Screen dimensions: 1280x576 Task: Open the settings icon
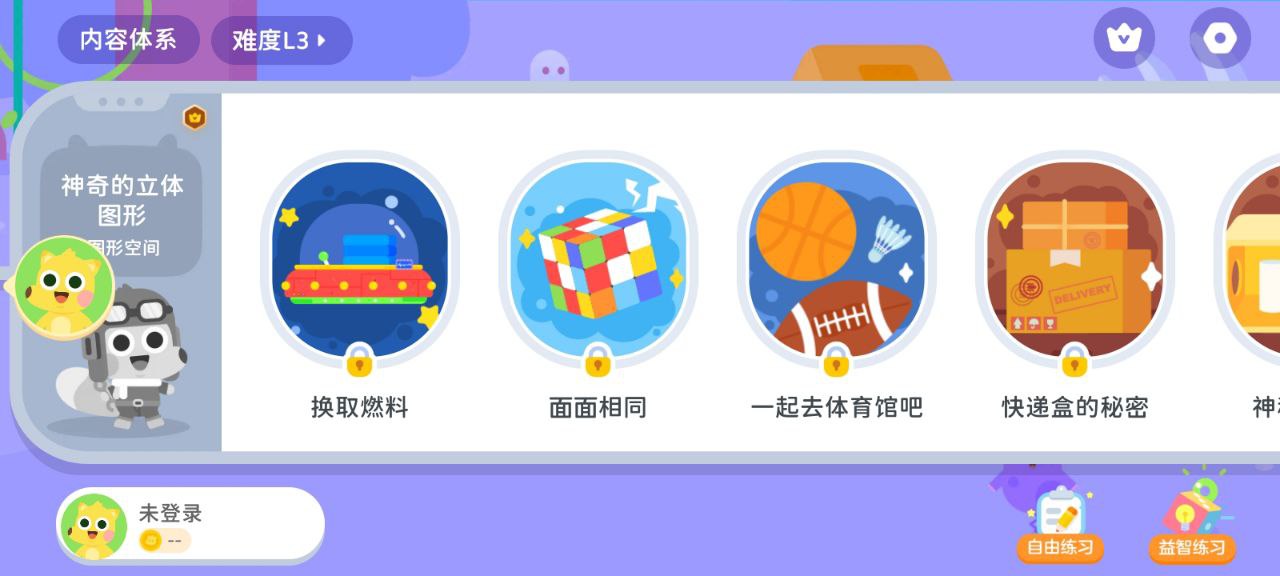tap(1220, 39)
